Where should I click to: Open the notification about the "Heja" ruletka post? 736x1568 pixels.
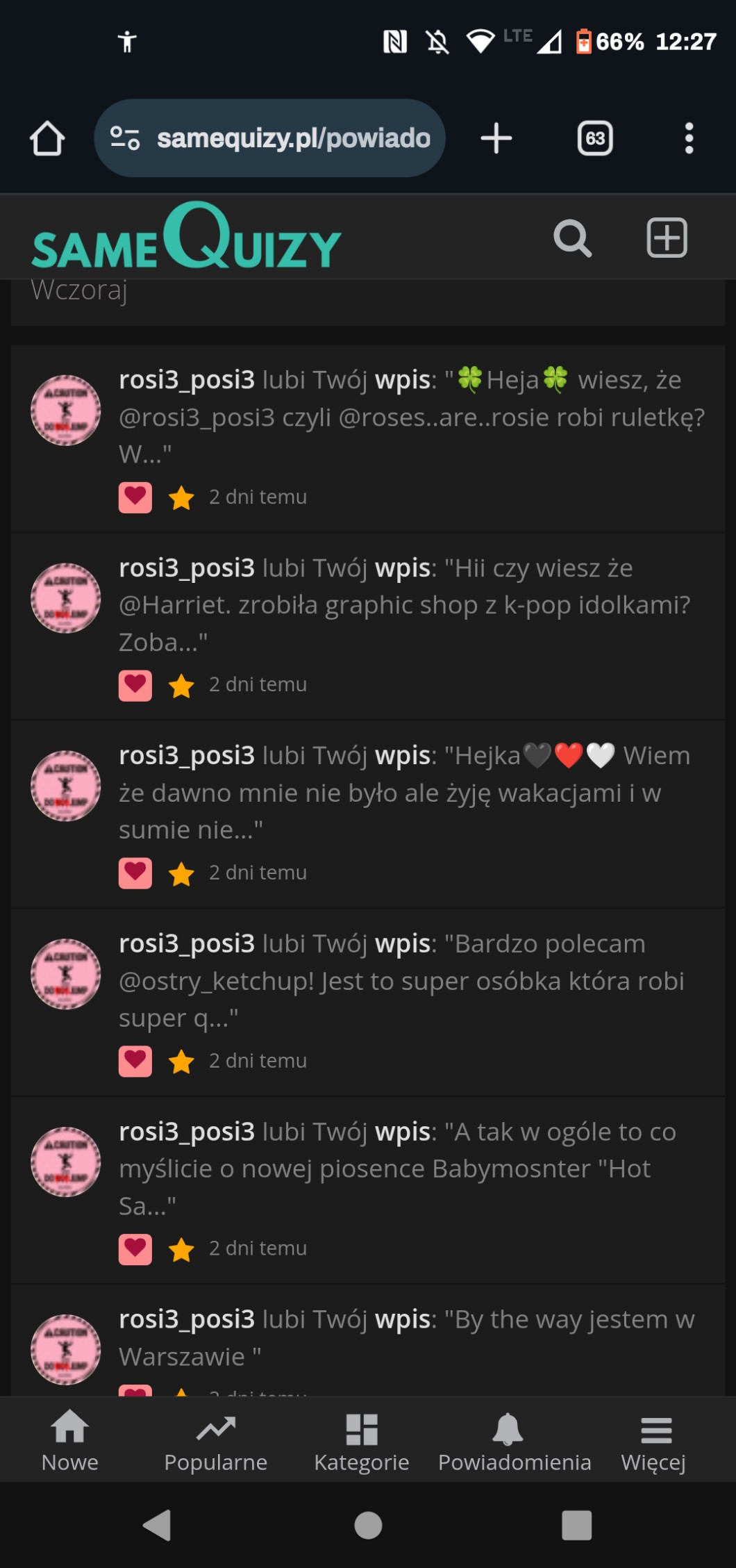[x=411, y=417]
